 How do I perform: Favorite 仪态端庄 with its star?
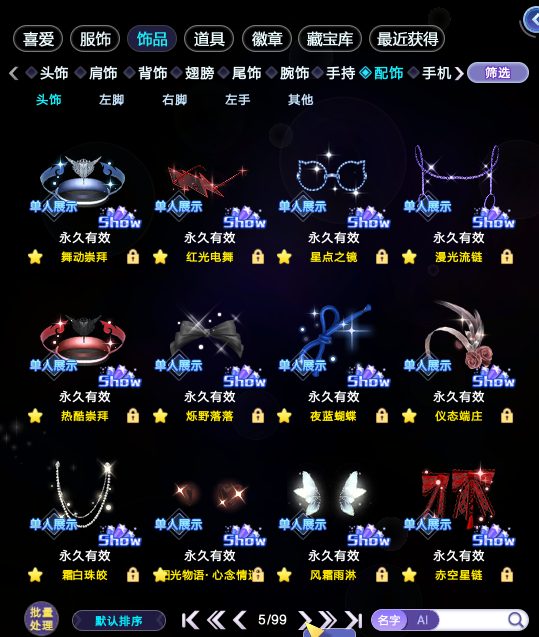(409, 416)
